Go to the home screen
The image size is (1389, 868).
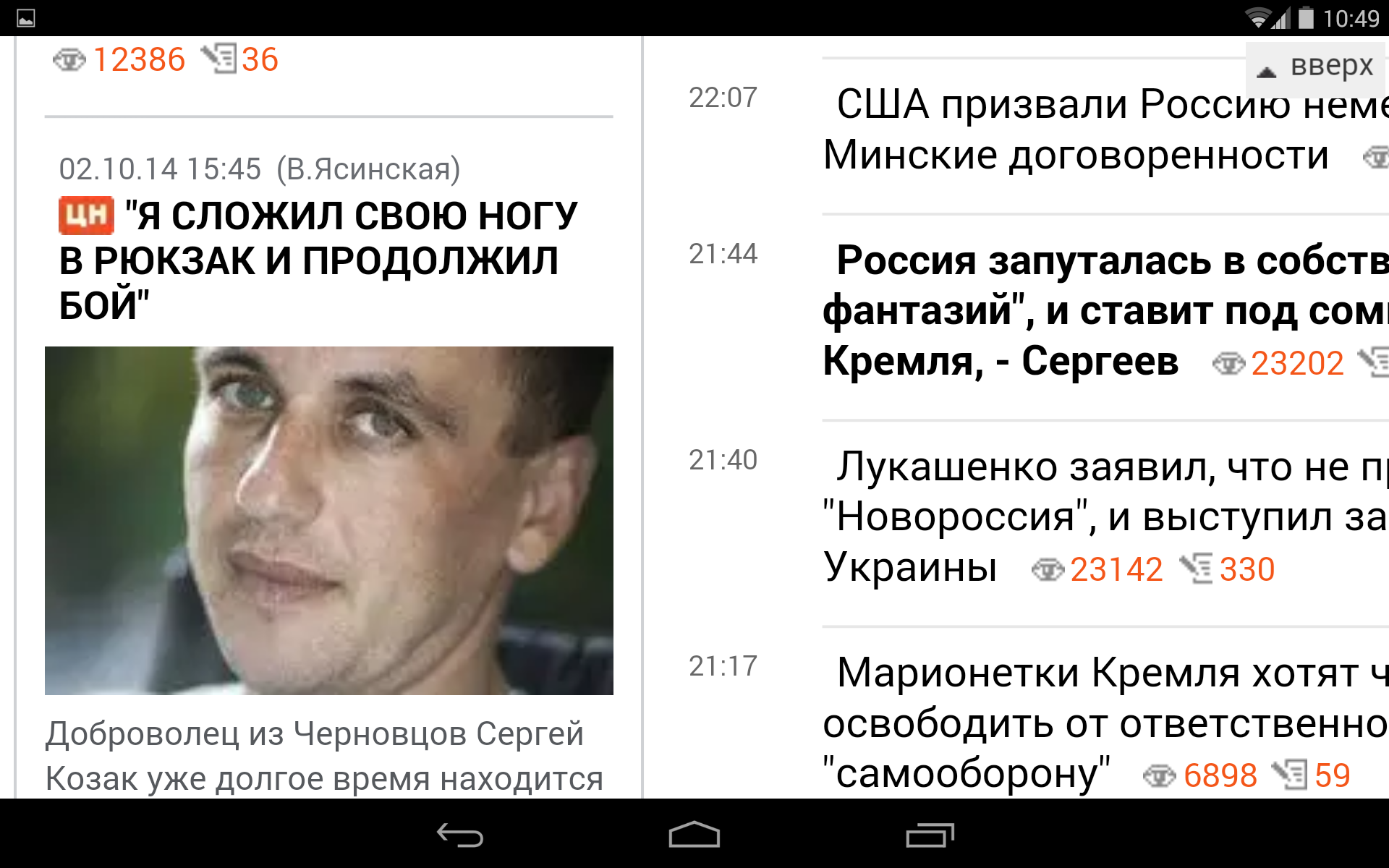tap(694, 835)
